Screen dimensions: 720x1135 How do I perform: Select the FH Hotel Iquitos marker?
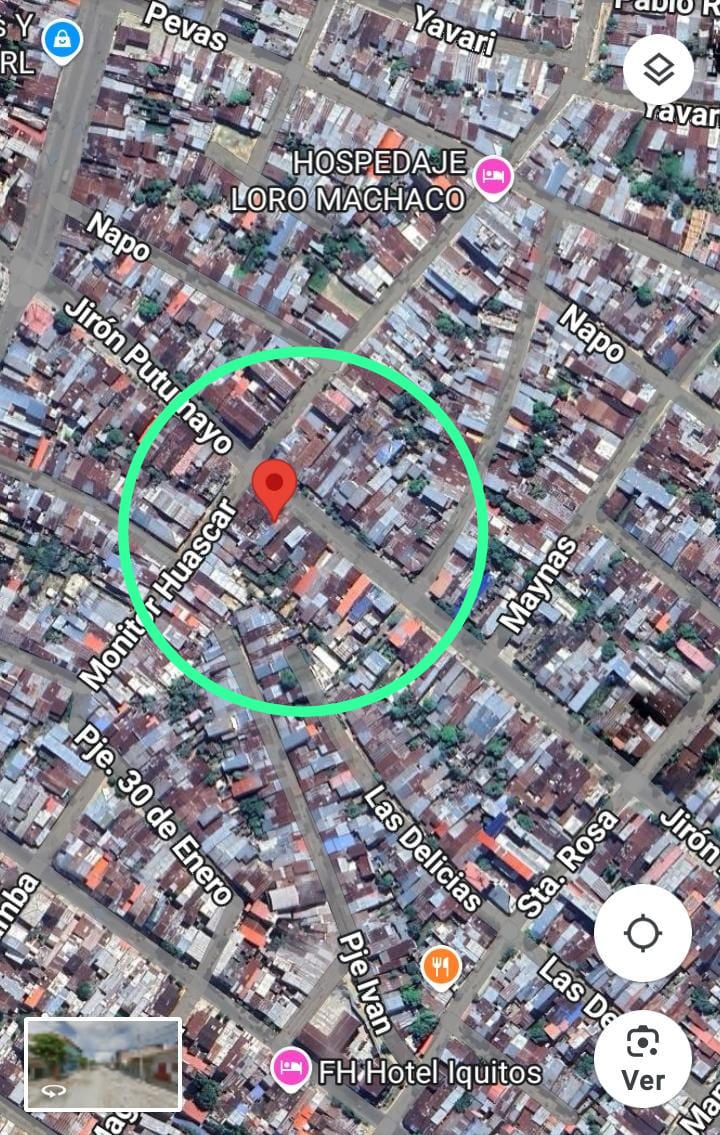coord(290,1069)
